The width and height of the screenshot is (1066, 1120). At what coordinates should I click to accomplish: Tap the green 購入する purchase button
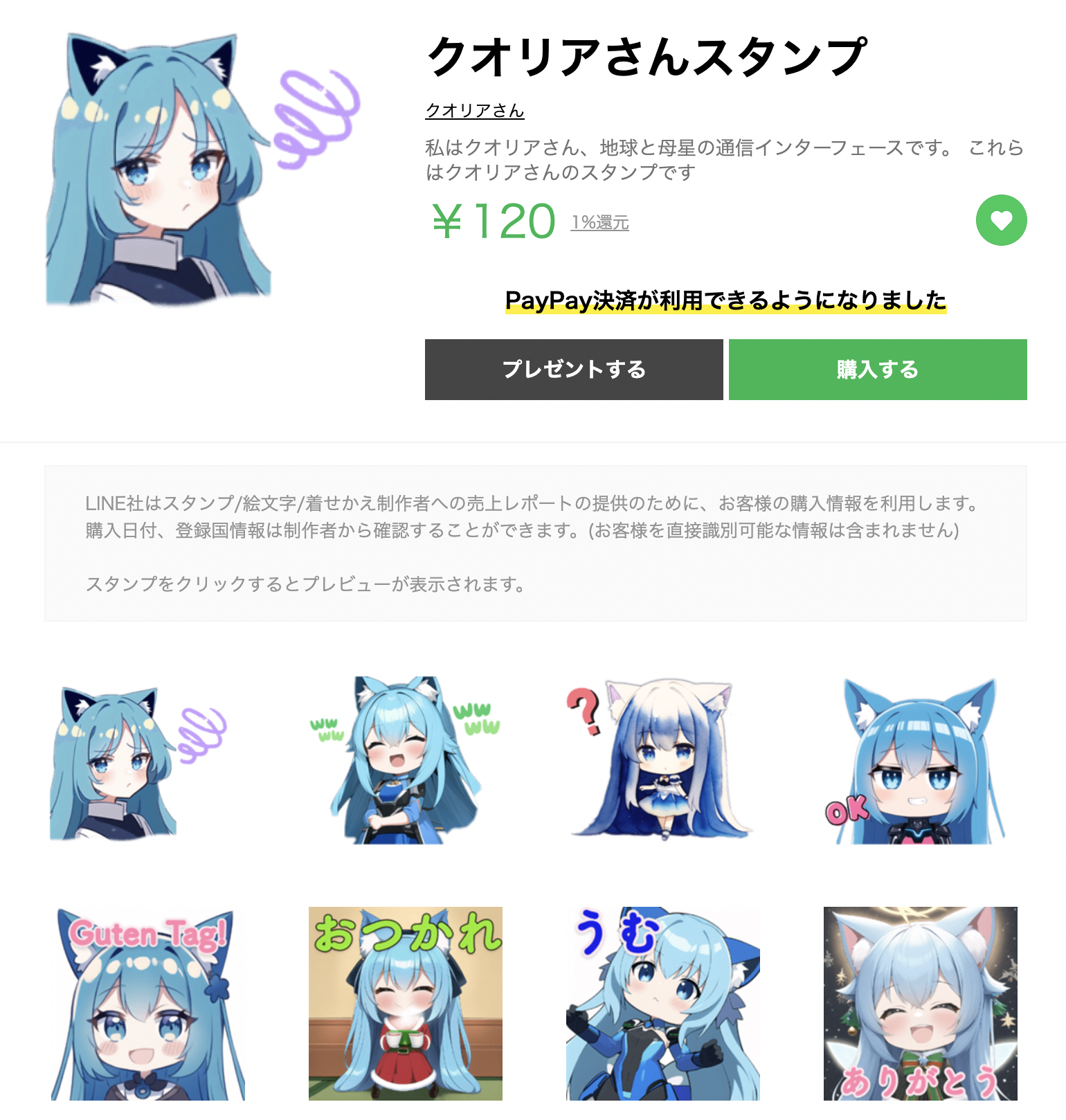(x=878, y=370)
